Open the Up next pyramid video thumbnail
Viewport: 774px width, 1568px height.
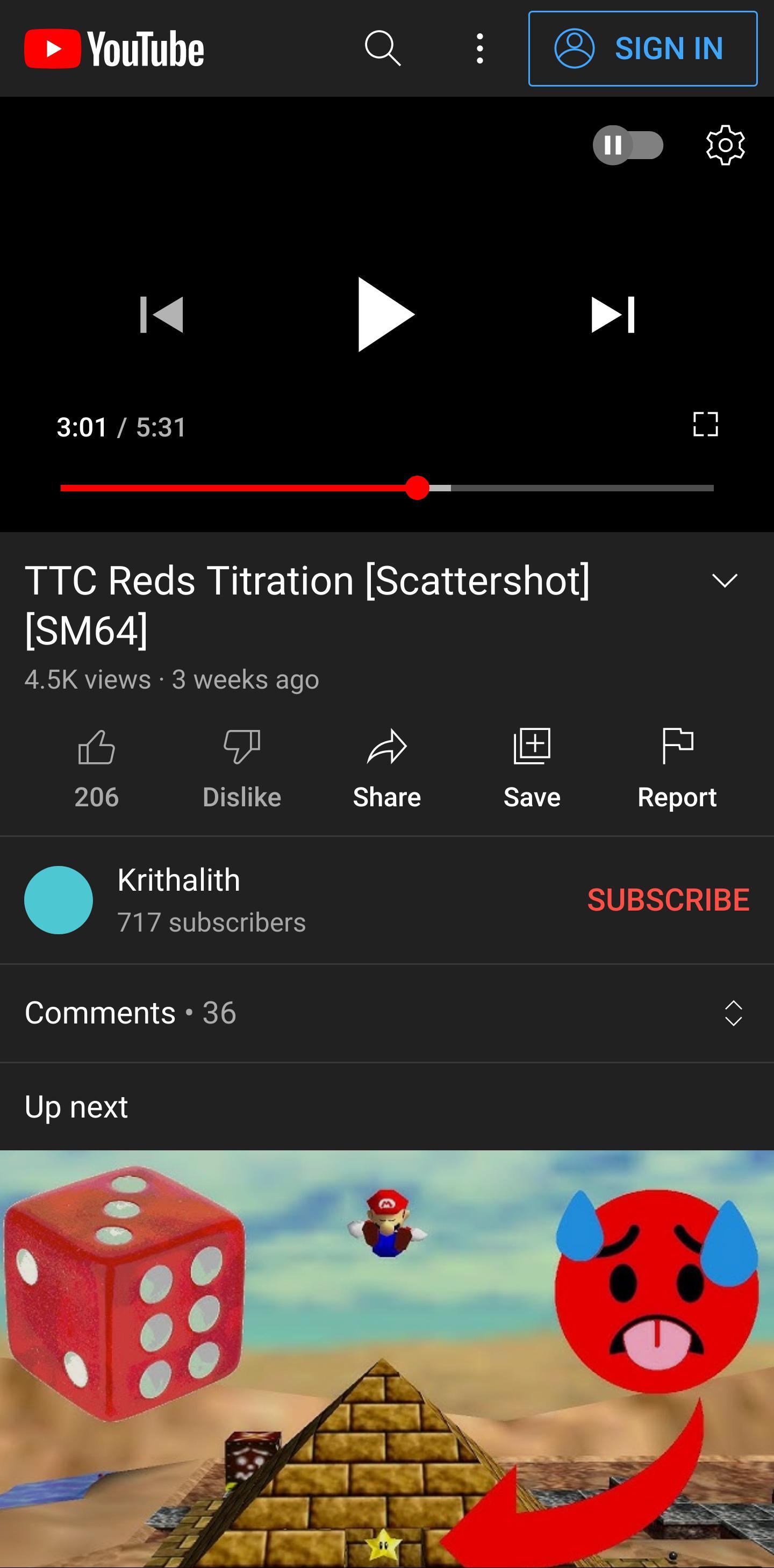coord(387,1358)
